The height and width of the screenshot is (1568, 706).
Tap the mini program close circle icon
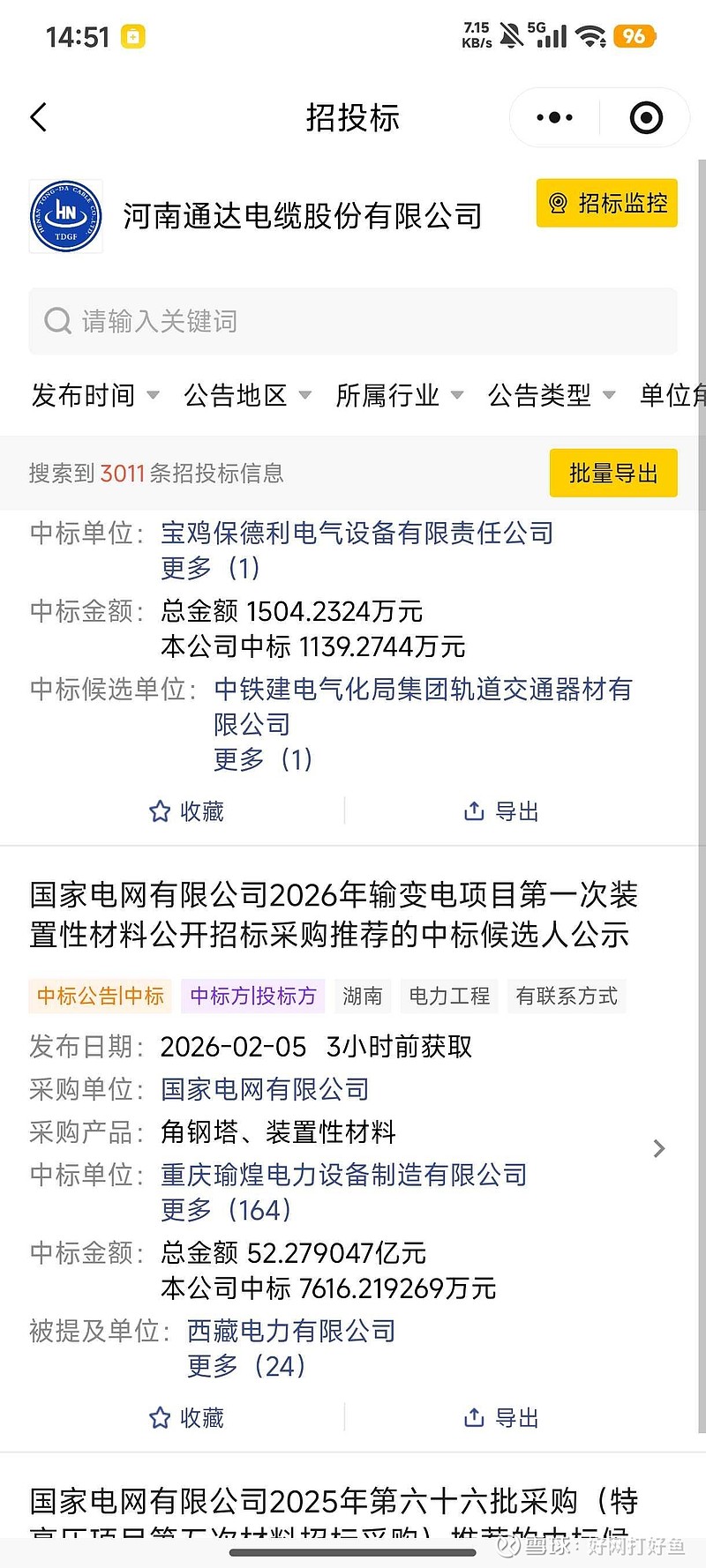(x=646, y=116)
